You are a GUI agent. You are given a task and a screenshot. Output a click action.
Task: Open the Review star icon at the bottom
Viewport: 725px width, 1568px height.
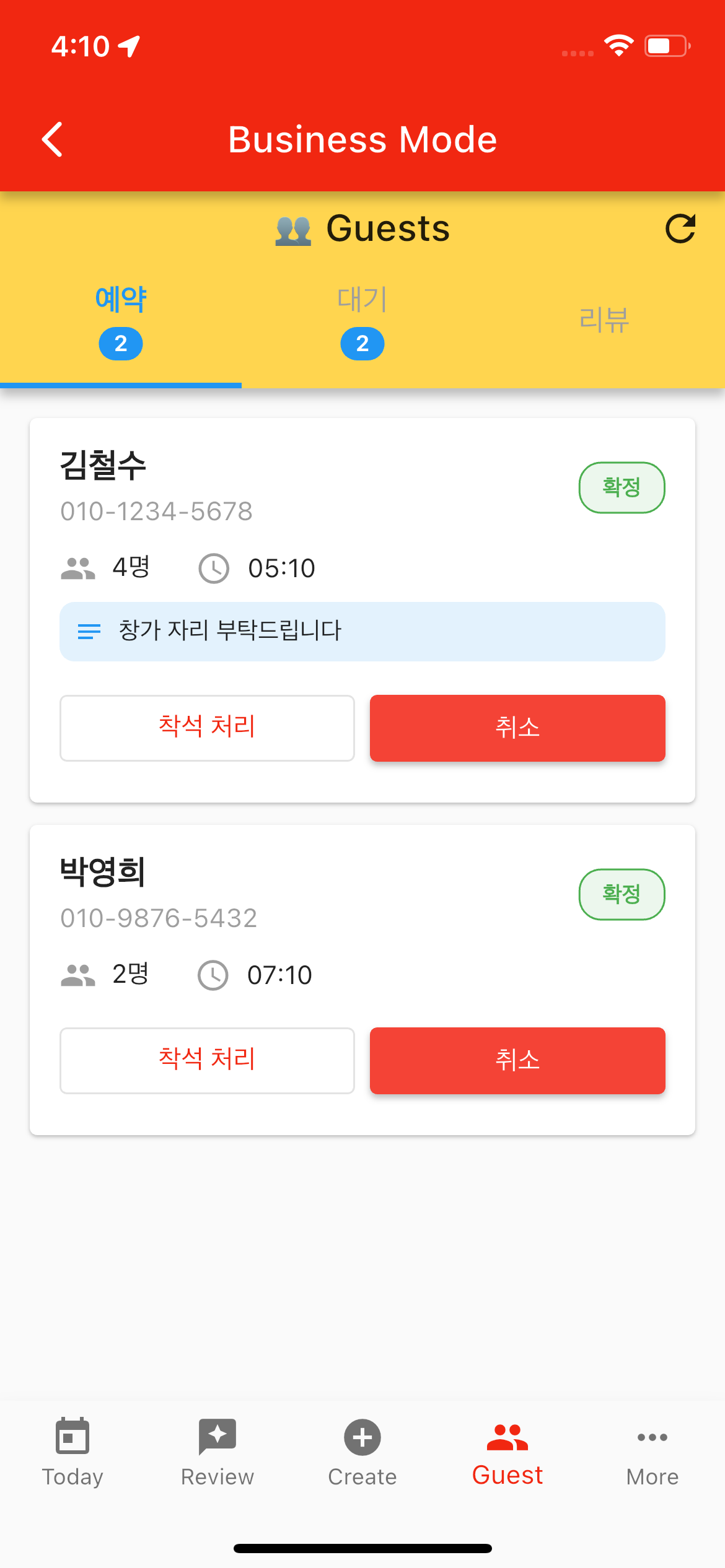pyautogui.click(x=217, y=1438)
